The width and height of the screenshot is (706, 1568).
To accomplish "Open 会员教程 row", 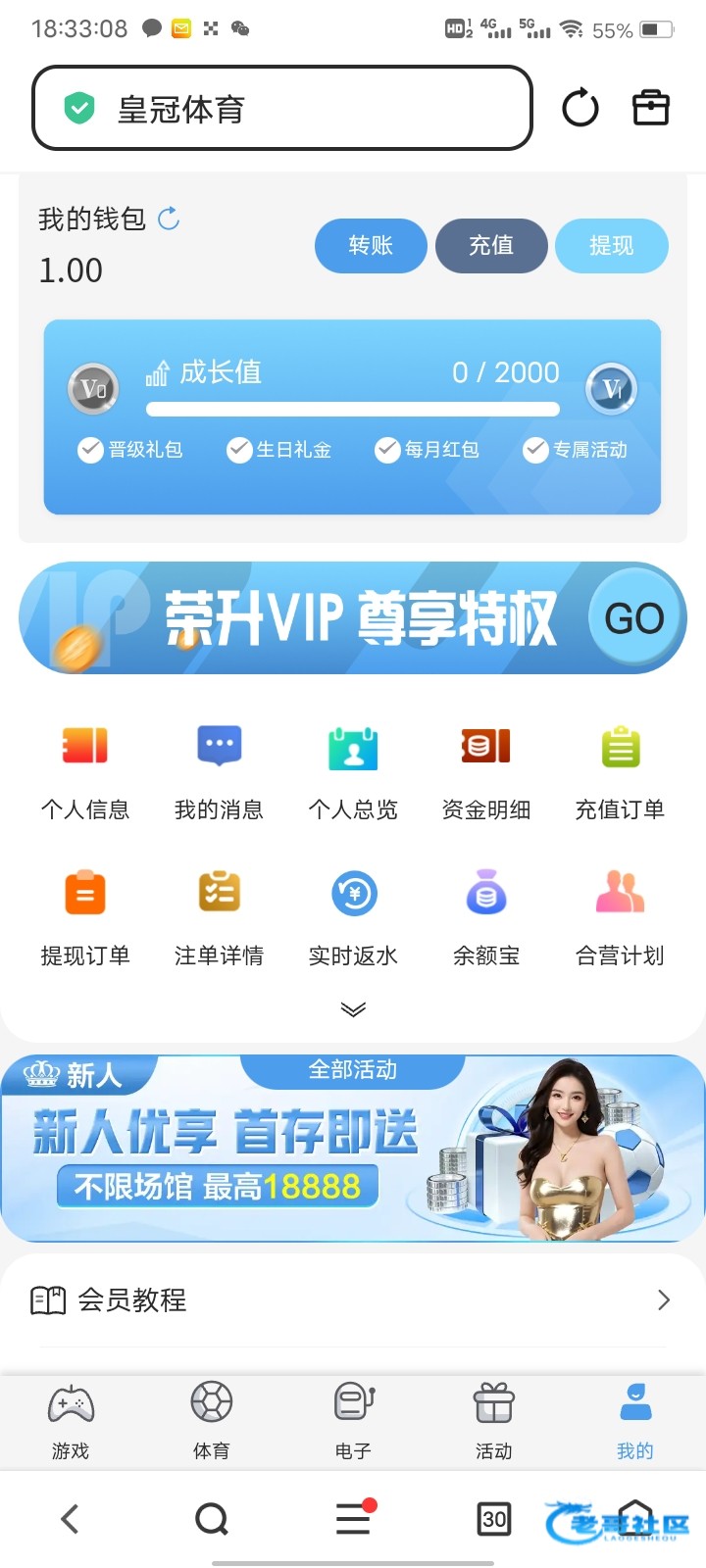I will pos(353,1299).
